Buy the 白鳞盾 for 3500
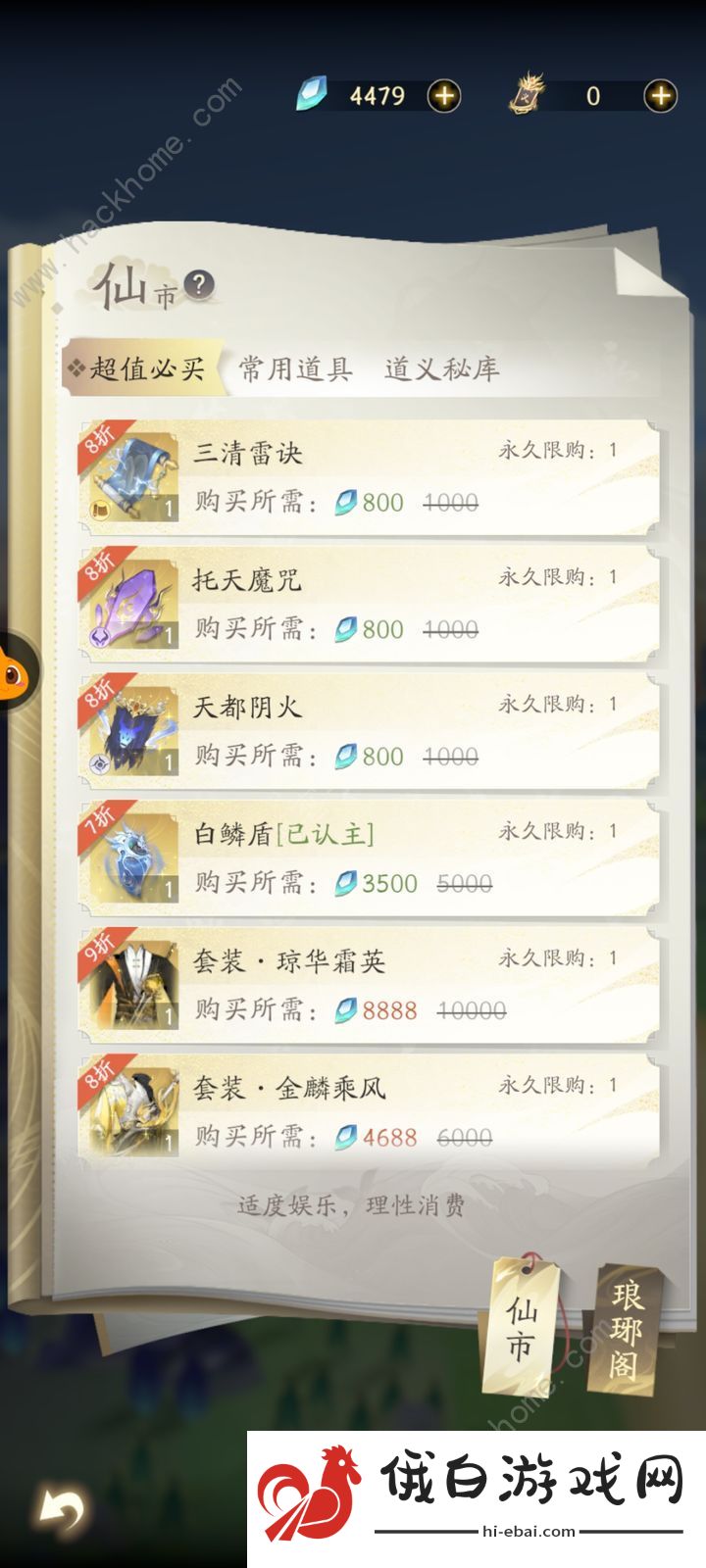This screenshot has height=1568, width=706. click(x=369, y=858)
